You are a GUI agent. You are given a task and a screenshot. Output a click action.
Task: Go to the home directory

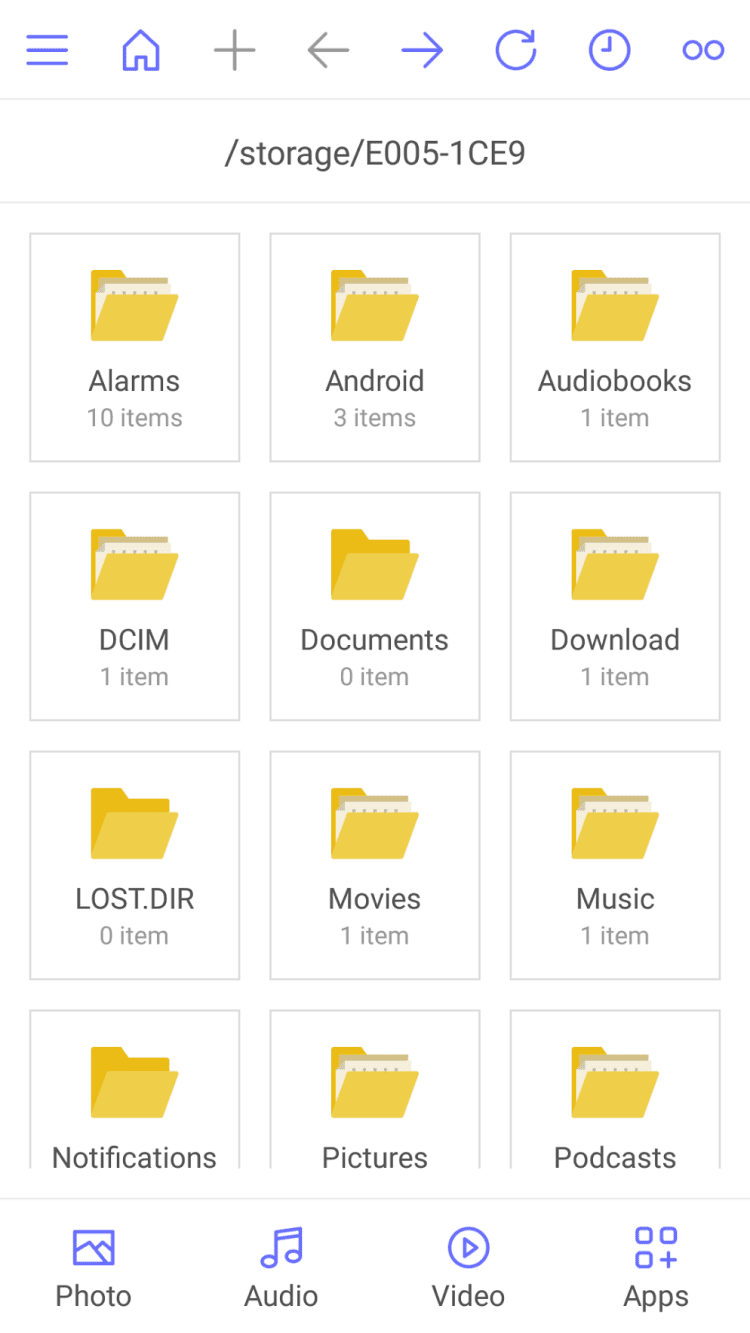point(141,50)
